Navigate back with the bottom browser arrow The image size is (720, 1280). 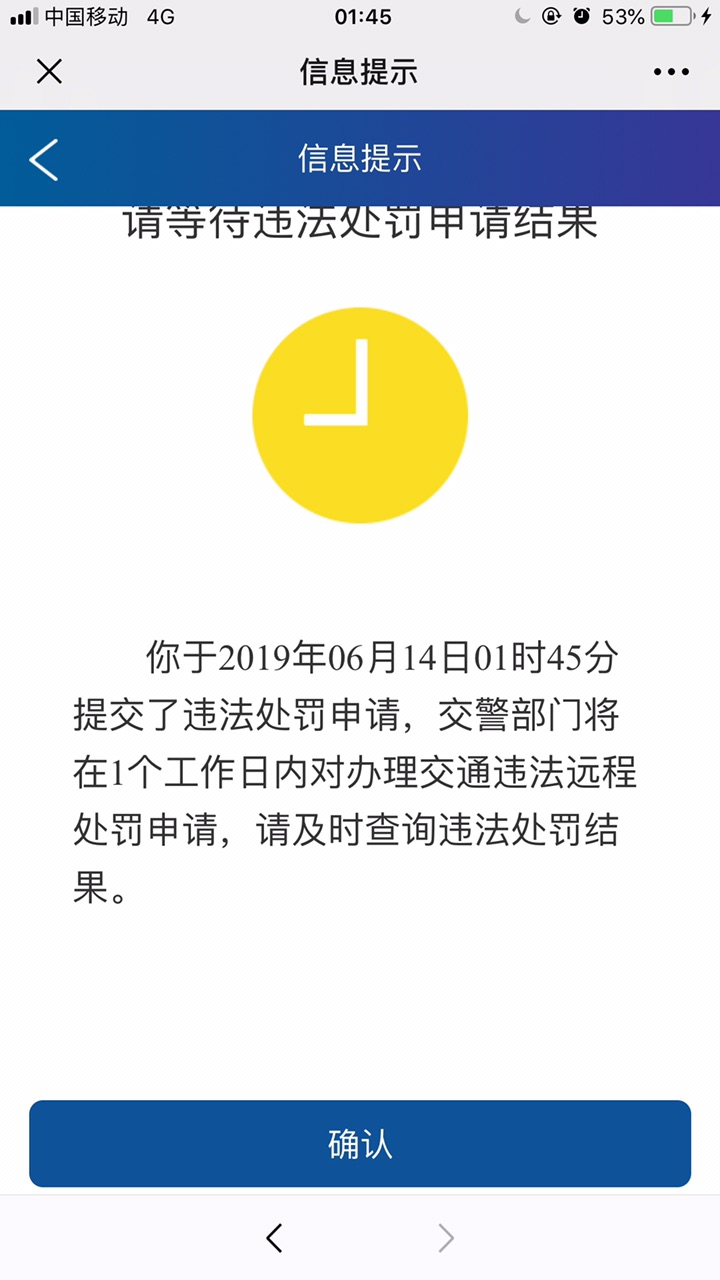pyautogui.click(x=274, y=1238)
